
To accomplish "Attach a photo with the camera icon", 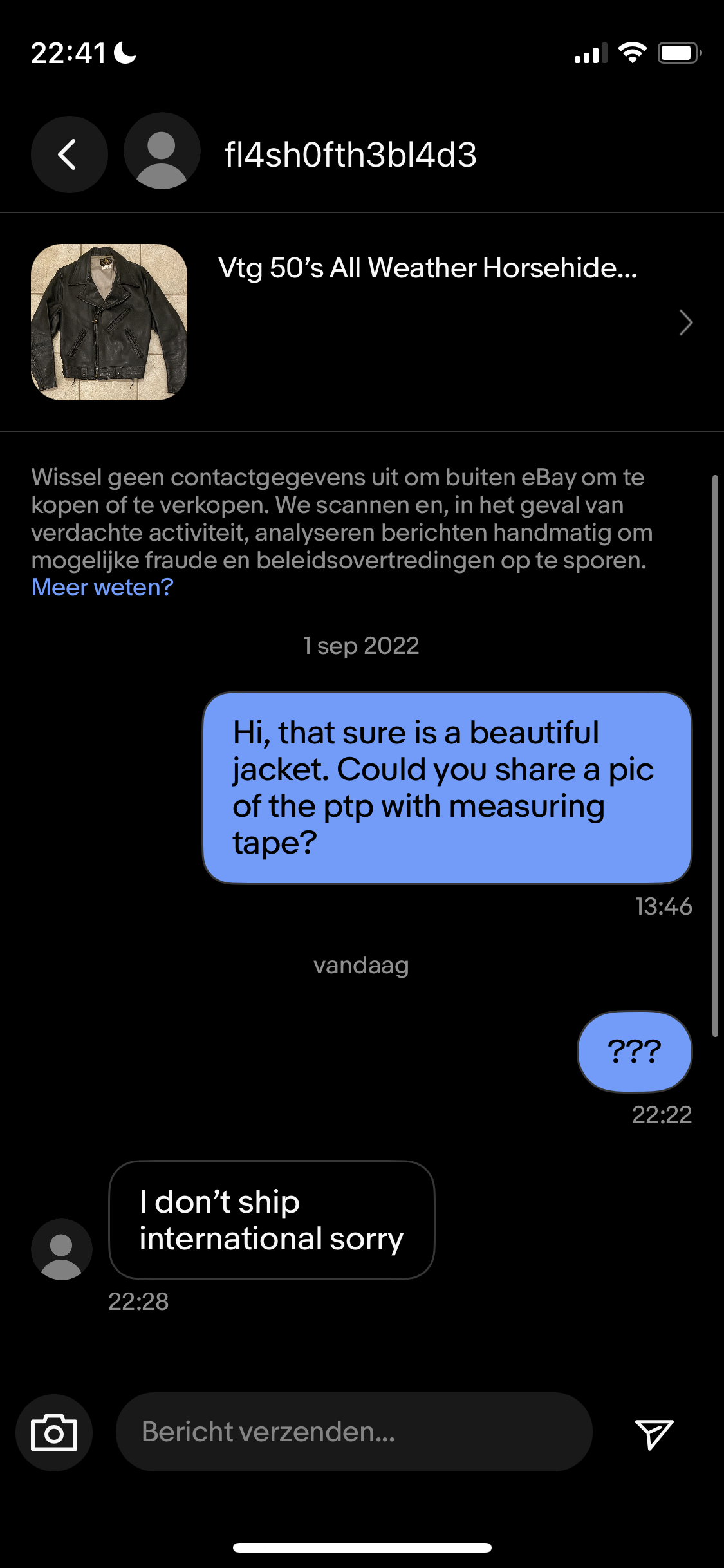I will click(x=54, y=1432).
